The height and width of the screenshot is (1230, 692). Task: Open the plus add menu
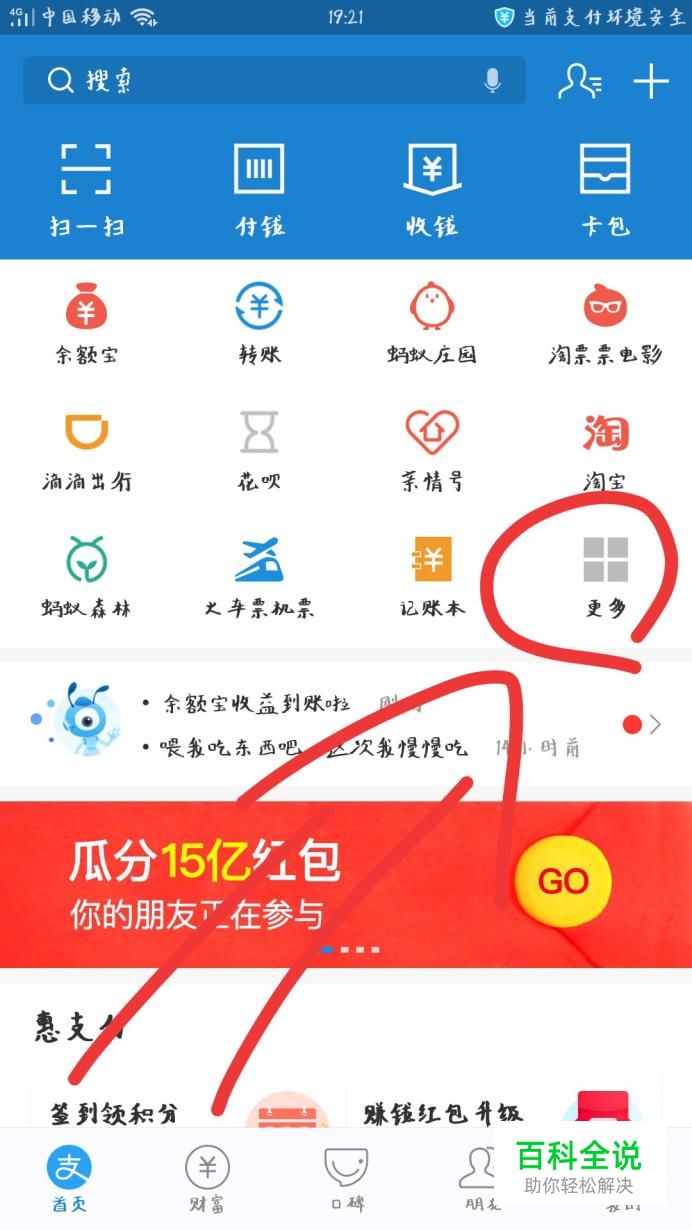[651, 81]
